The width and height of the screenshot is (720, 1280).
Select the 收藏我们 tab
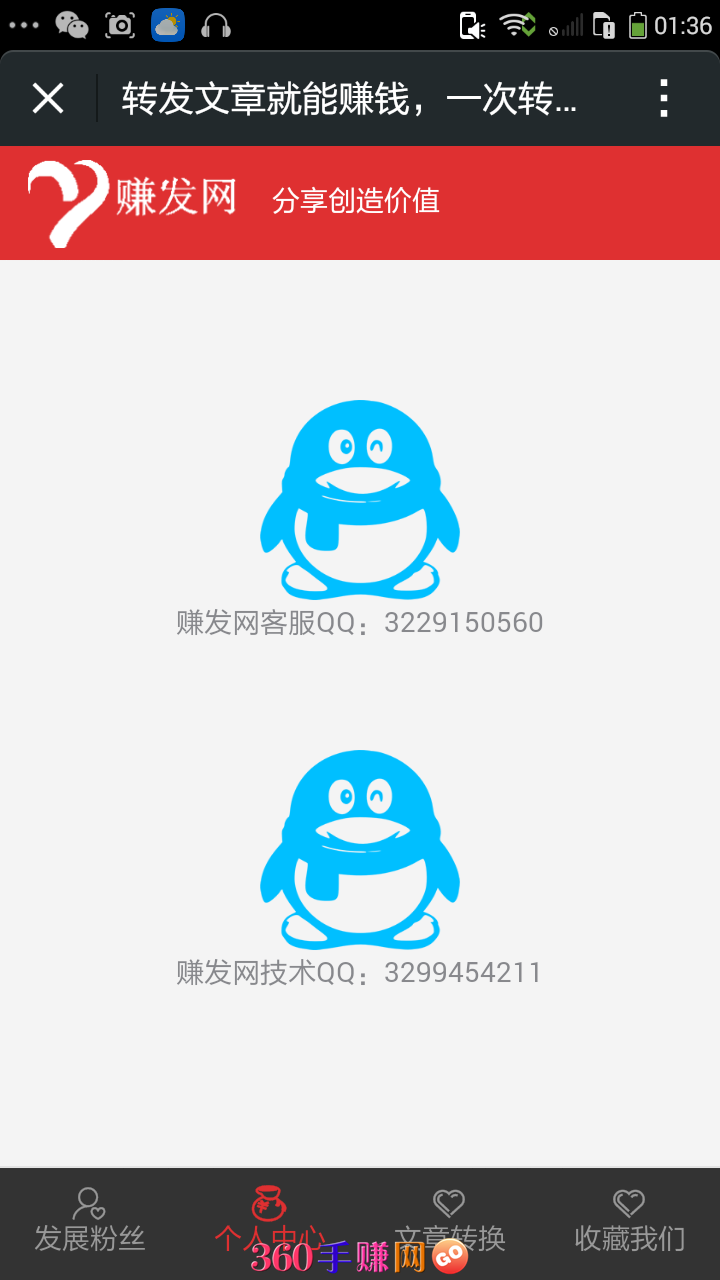point(629,1222)
